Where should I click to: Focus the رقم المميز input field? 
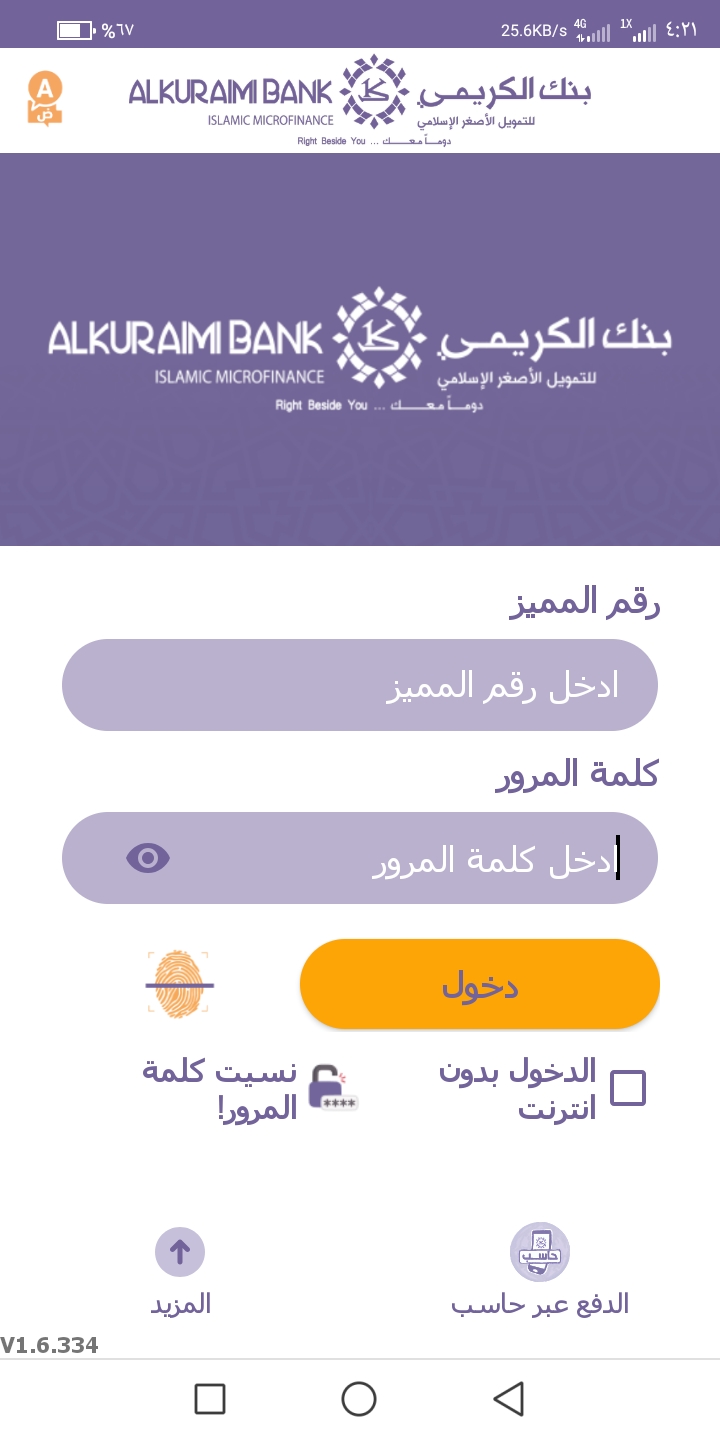(360, 685)
